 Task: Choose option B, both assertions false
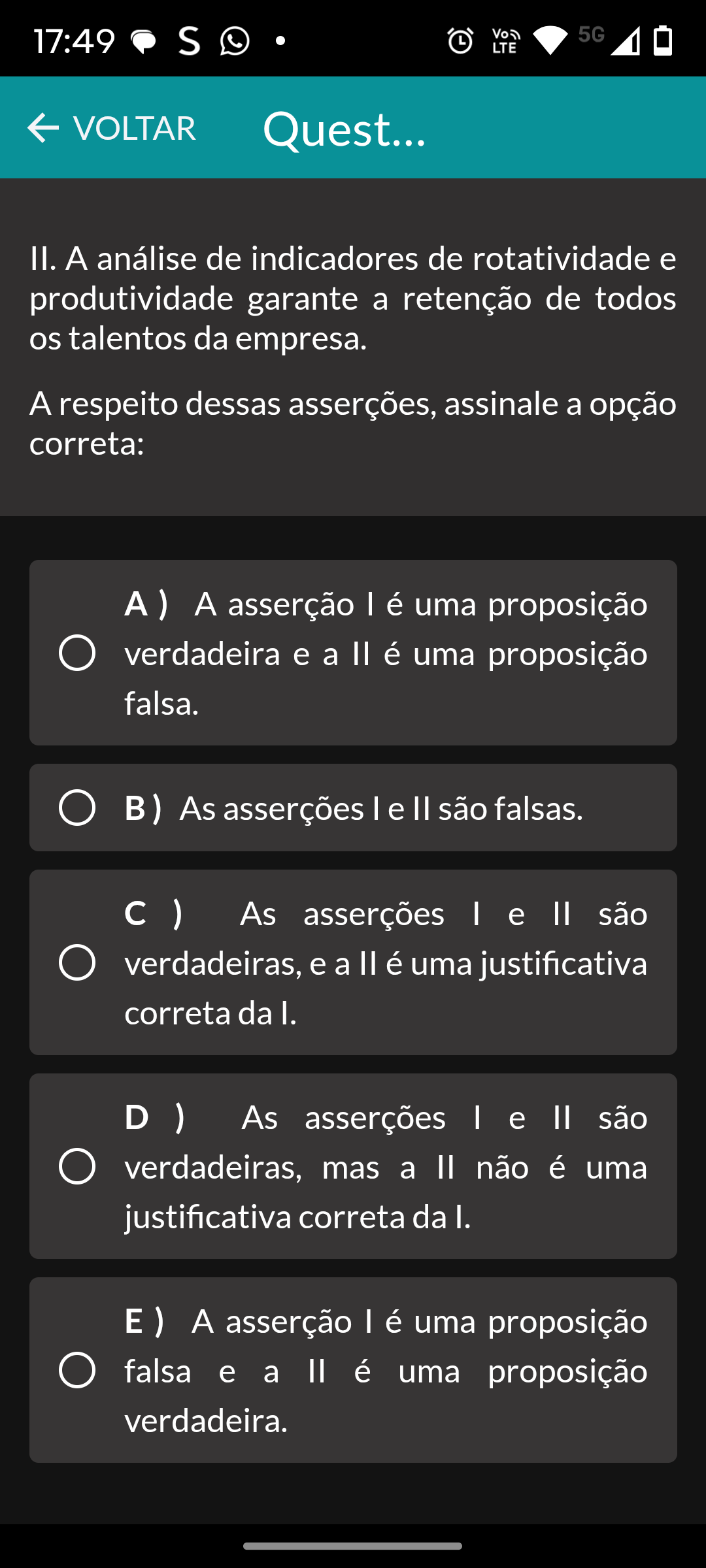(x=353, y=808)
